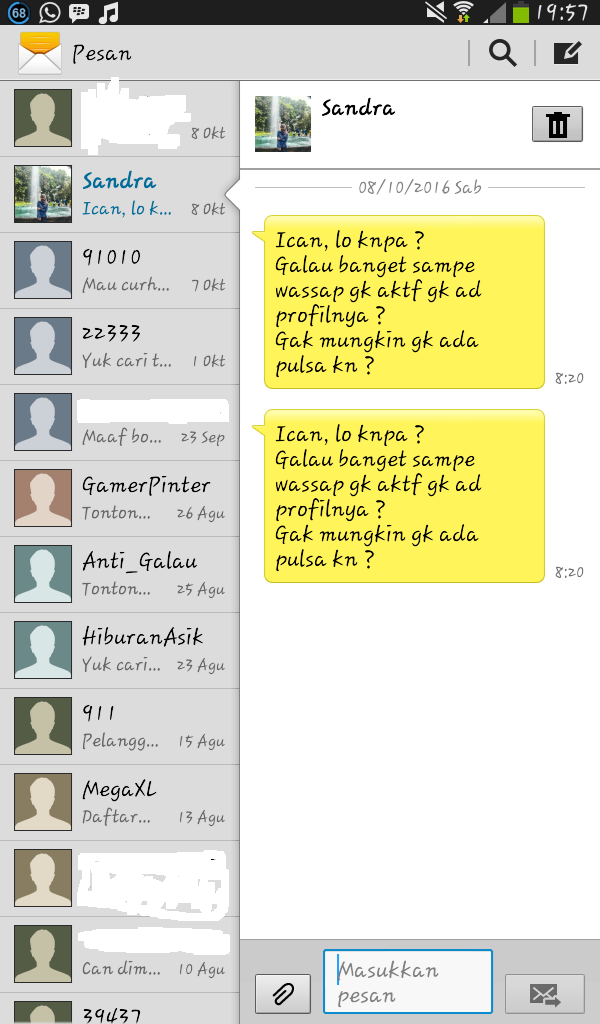Image resolution: width=600 pixels, height=1024 pixels.
Task: Tap the send message button
Action: [544, 993]
